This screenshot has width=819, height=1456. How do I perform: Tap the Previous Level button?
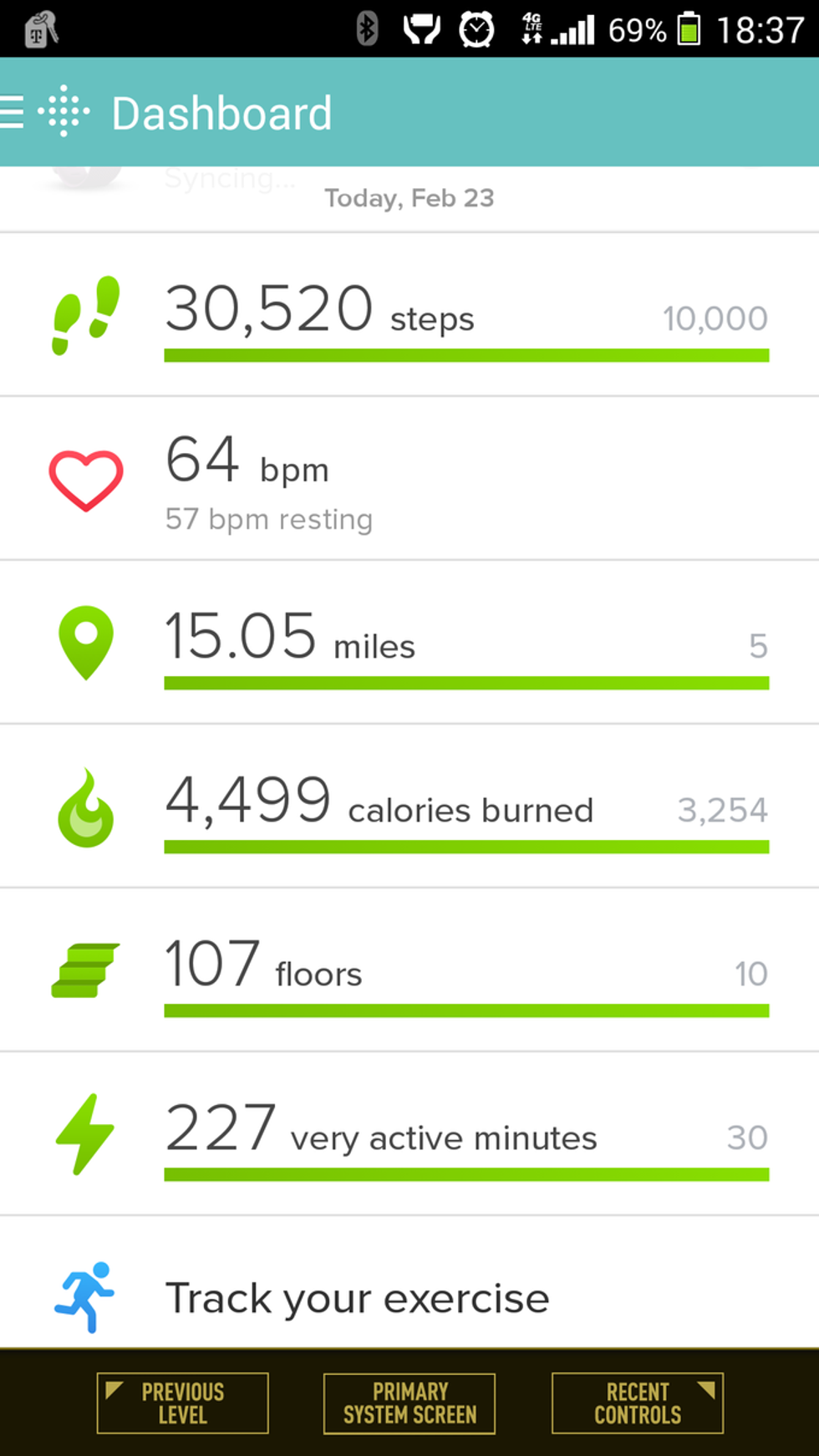[x=182, y=1403]
